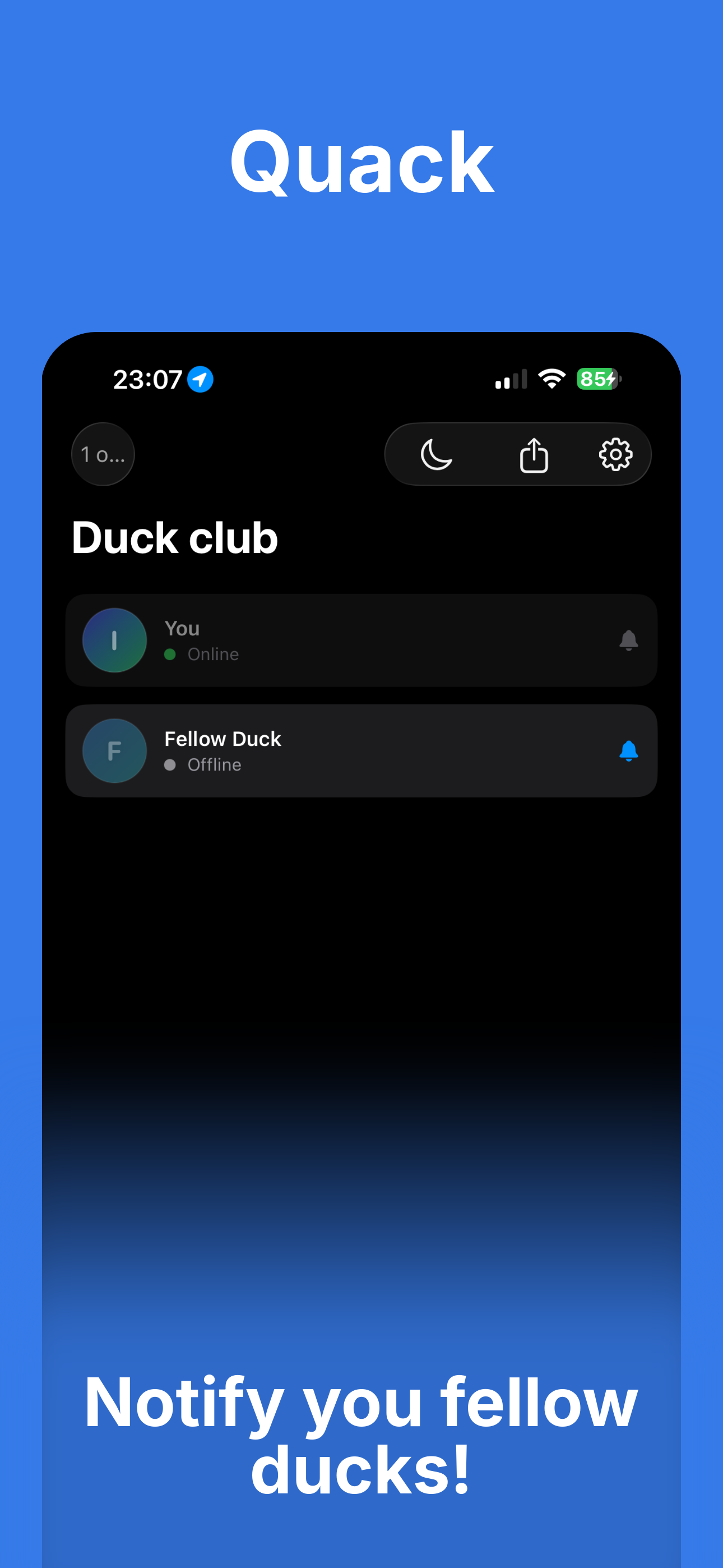
Task: Click the Fellow Duck name label
Action: click(x=221, y=739)
